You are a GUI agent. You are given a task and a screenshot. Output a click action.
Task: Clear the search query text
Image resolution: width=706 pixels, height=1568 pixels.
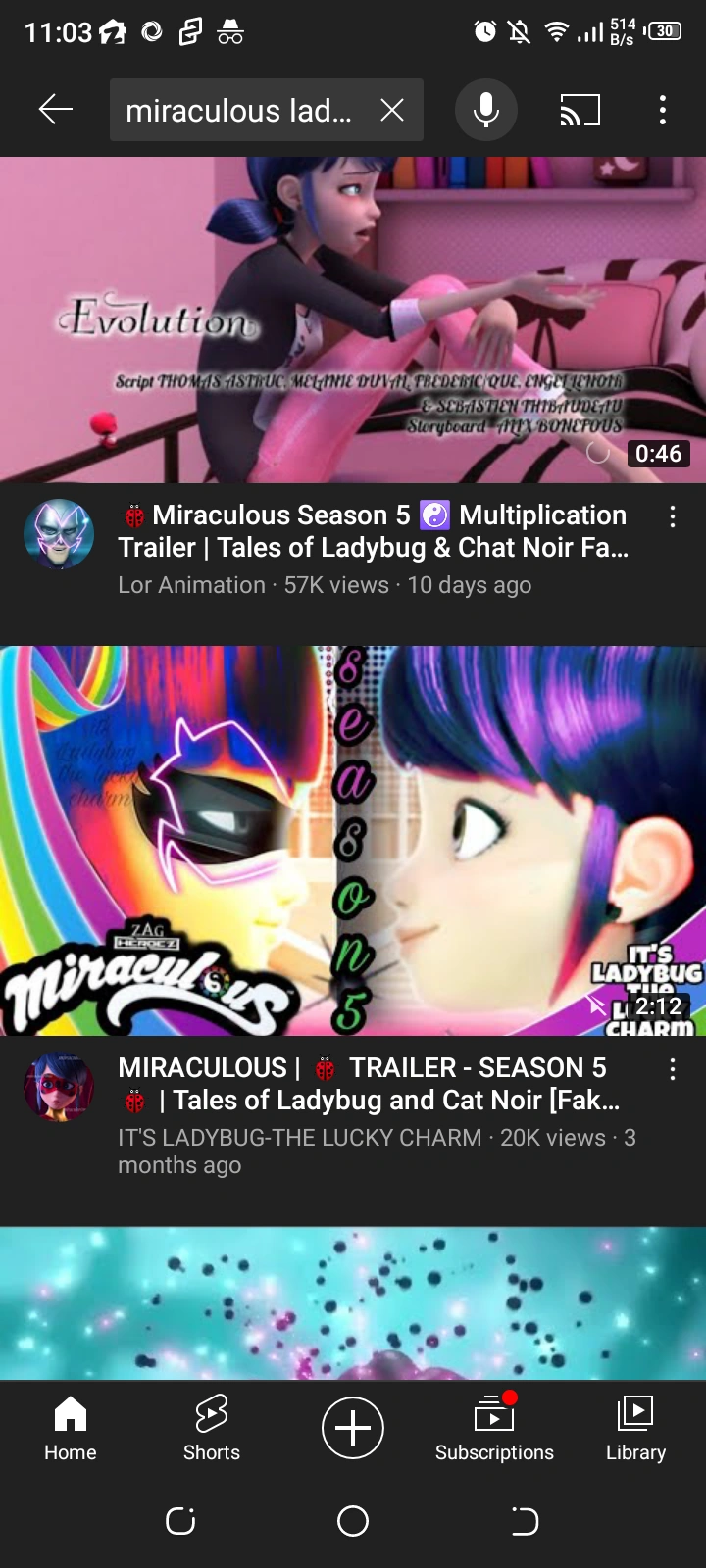coord(392,110)
